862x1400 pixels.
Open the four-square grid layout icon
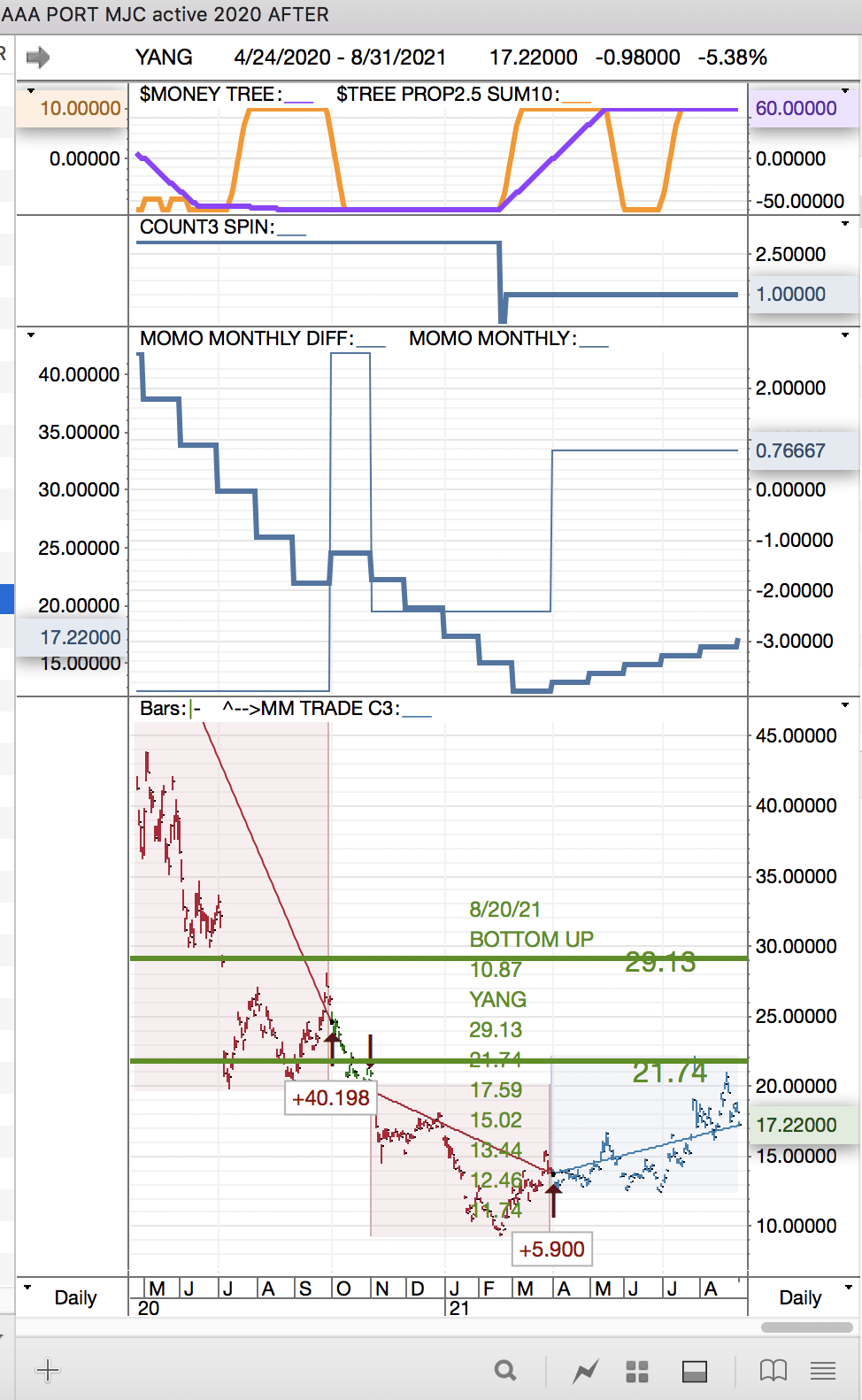click(x=637, y=1372)
